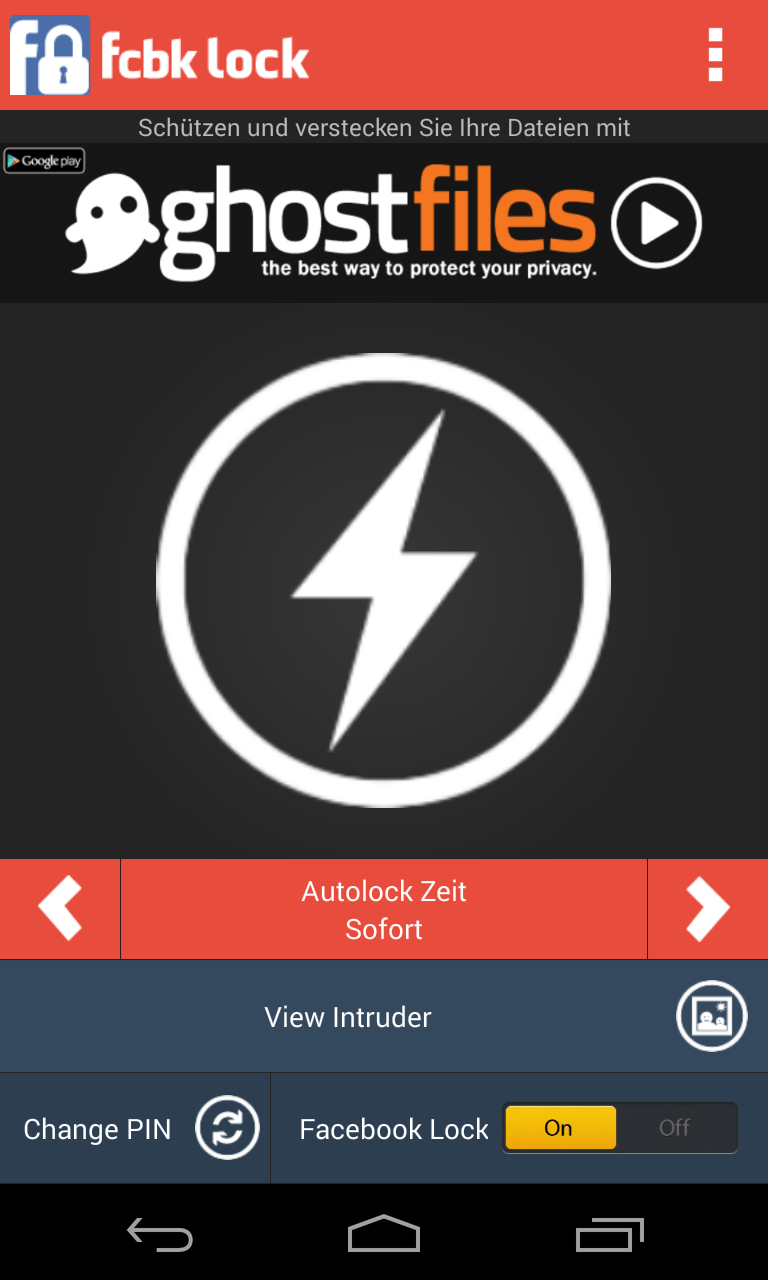768x1280 pixels.
Task: Go back with system back button
Action: pyautogui.click(x=160, y=1234)
